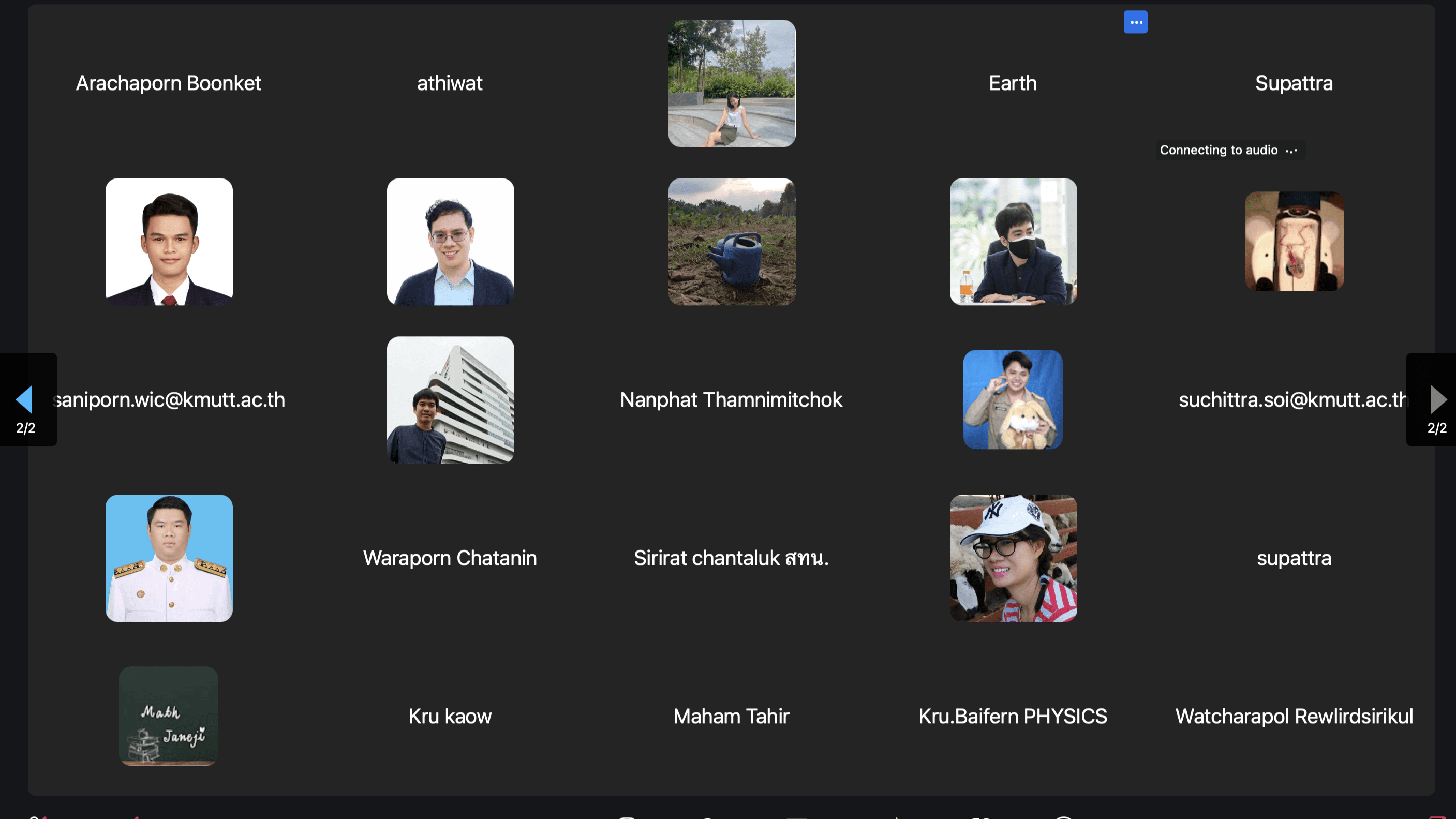The image size is (1456, 819).
Task: Select Watcharapol Rewlirdsirikul's tile
Action: [1294, 716]
